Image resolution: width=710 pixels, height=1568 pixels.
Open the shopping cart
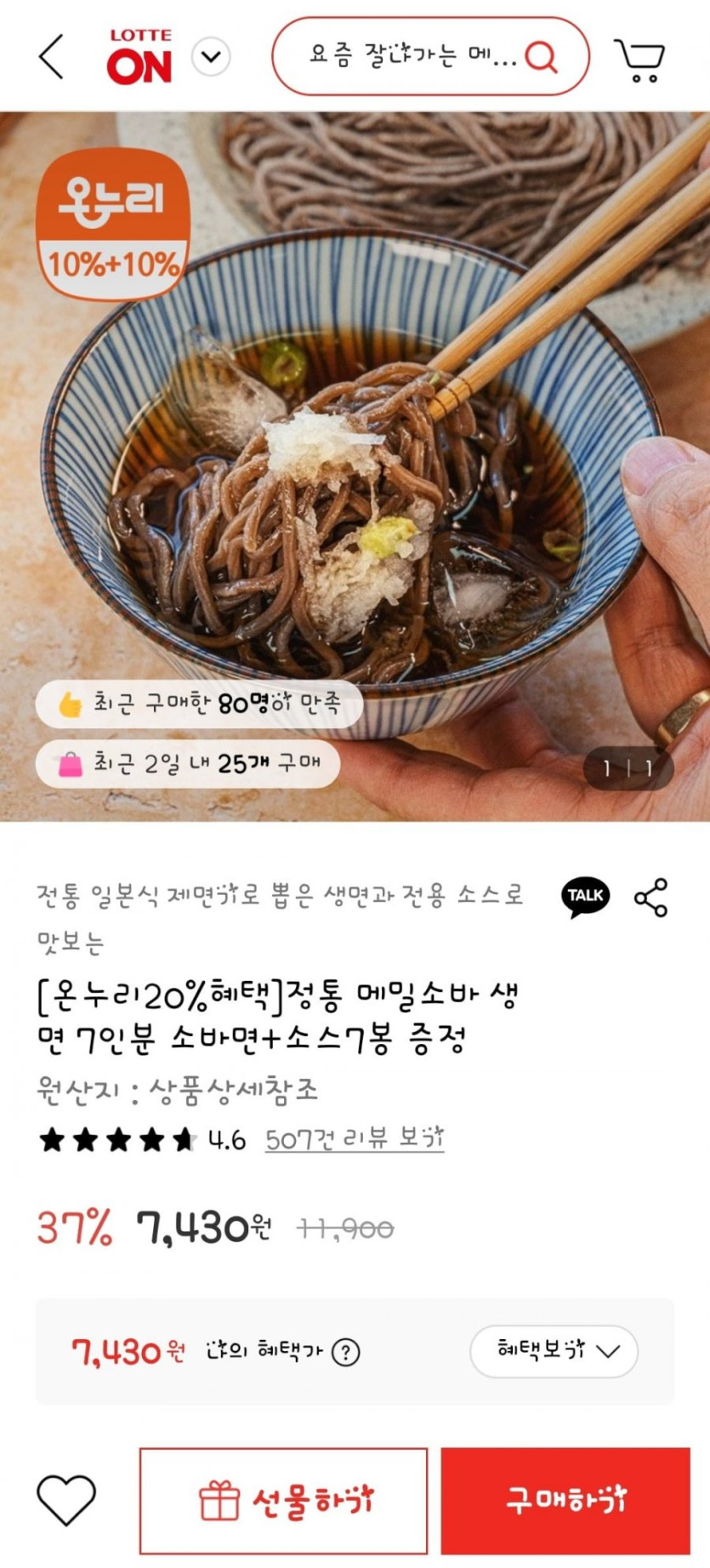(x=639, y=59)
